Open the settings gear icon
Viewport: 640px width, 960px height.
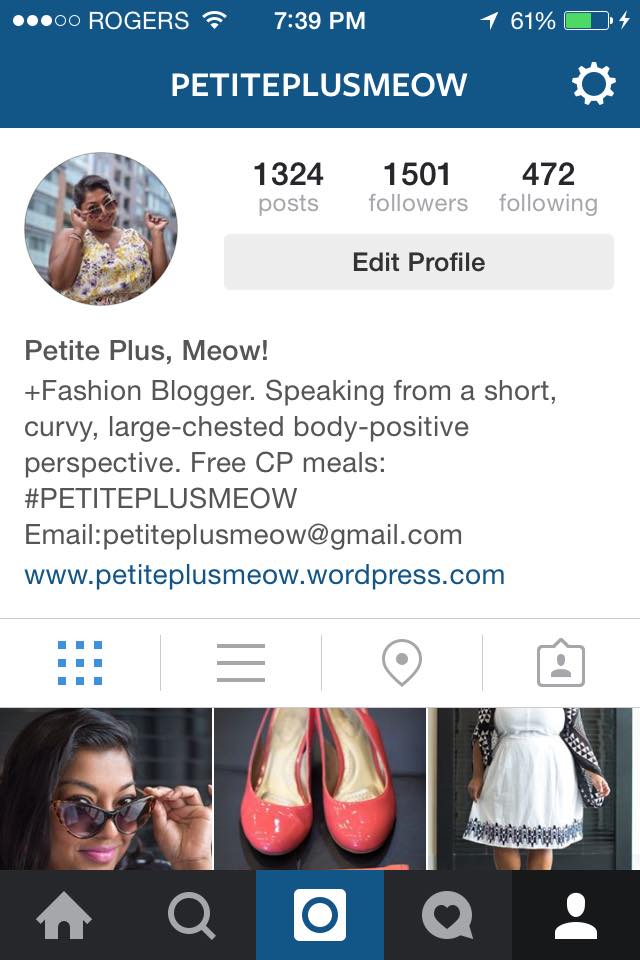click(x=593, y=85)
